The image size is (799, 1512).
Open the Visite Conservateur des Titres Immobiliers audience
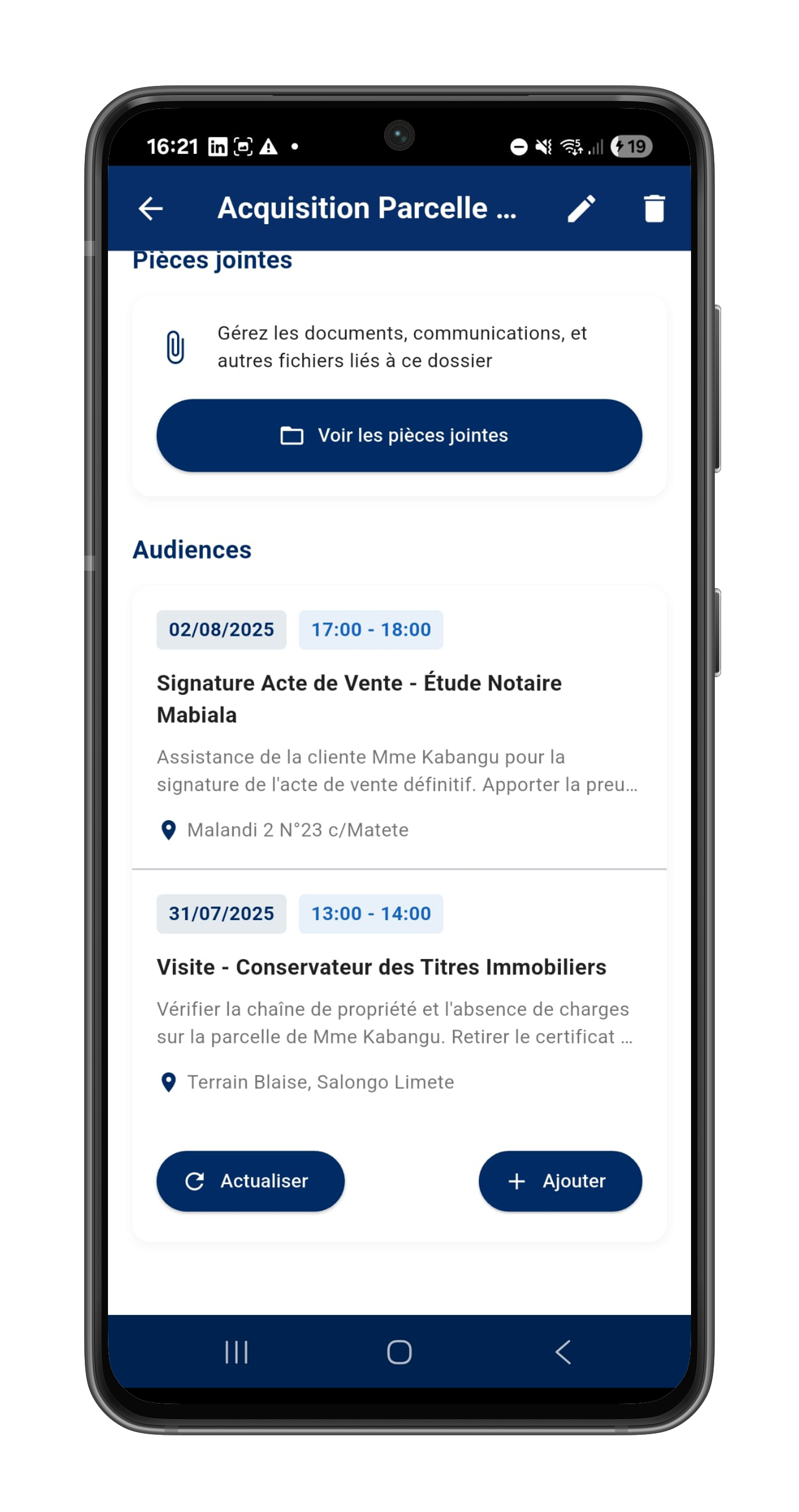pos(381,967)
